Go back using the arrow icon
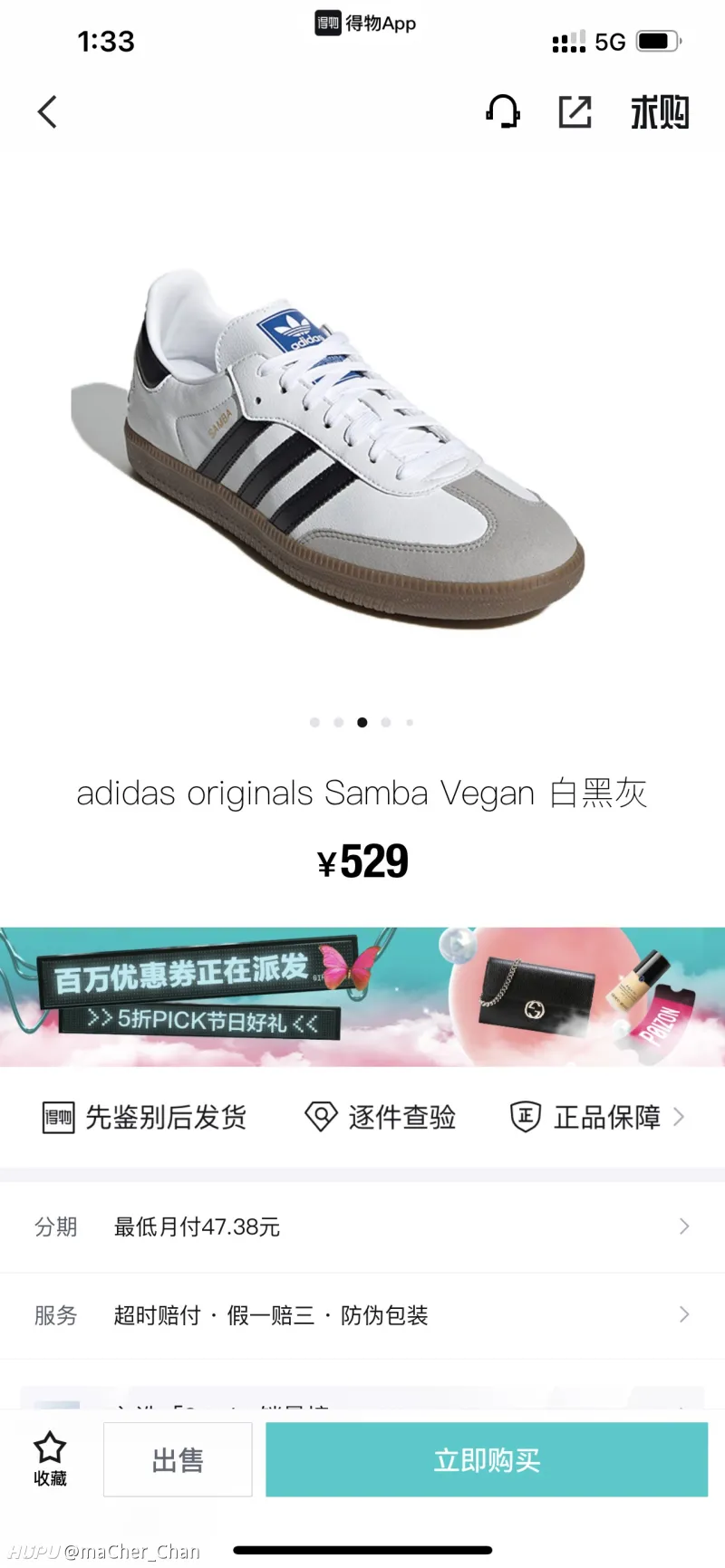The width and height of the screenshot is (725, 1568). (47, 112)
